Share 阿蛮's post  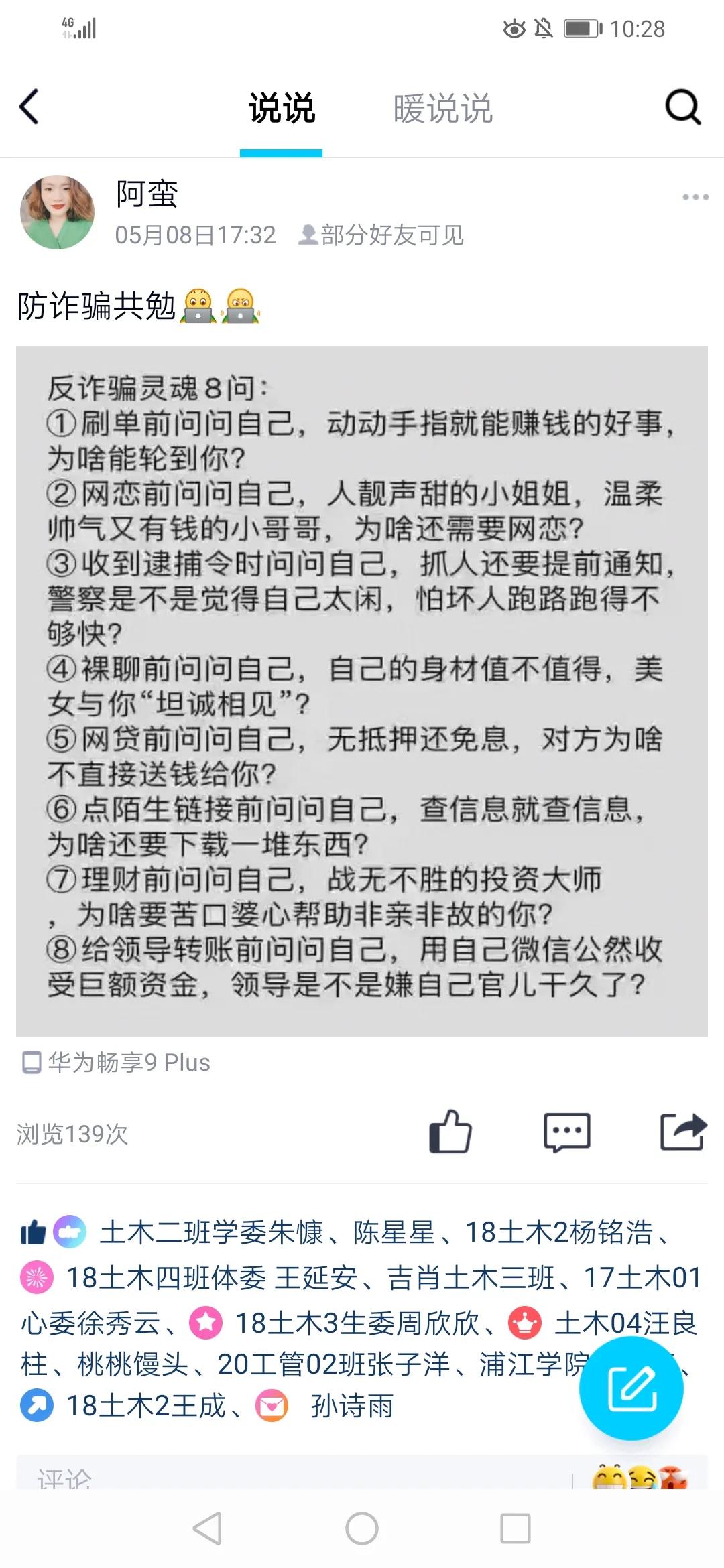click(683, 1132)
